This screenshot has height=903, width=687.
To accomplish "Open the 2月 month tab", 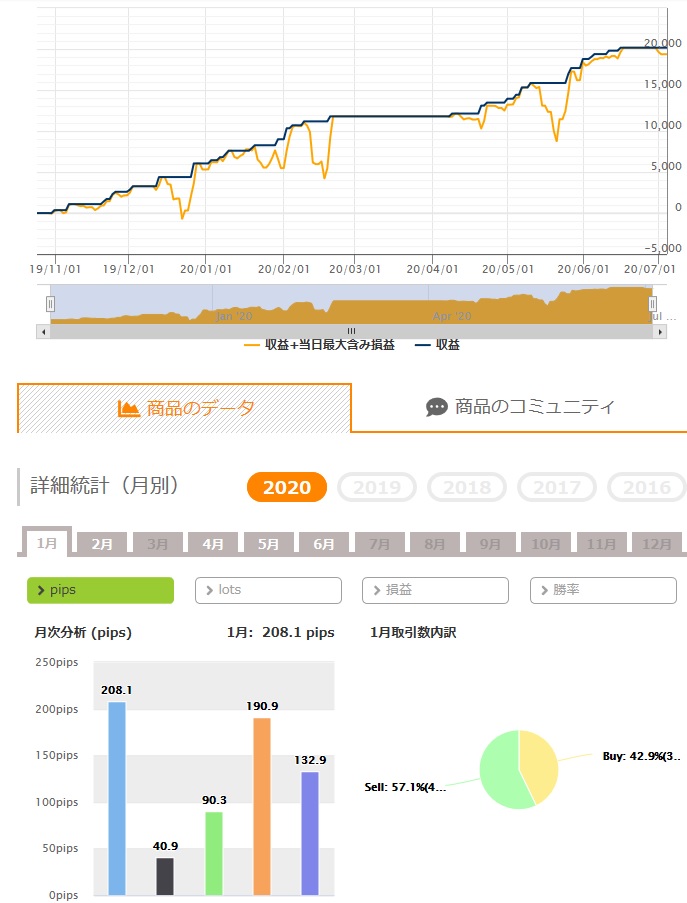I will pos(102,544).
